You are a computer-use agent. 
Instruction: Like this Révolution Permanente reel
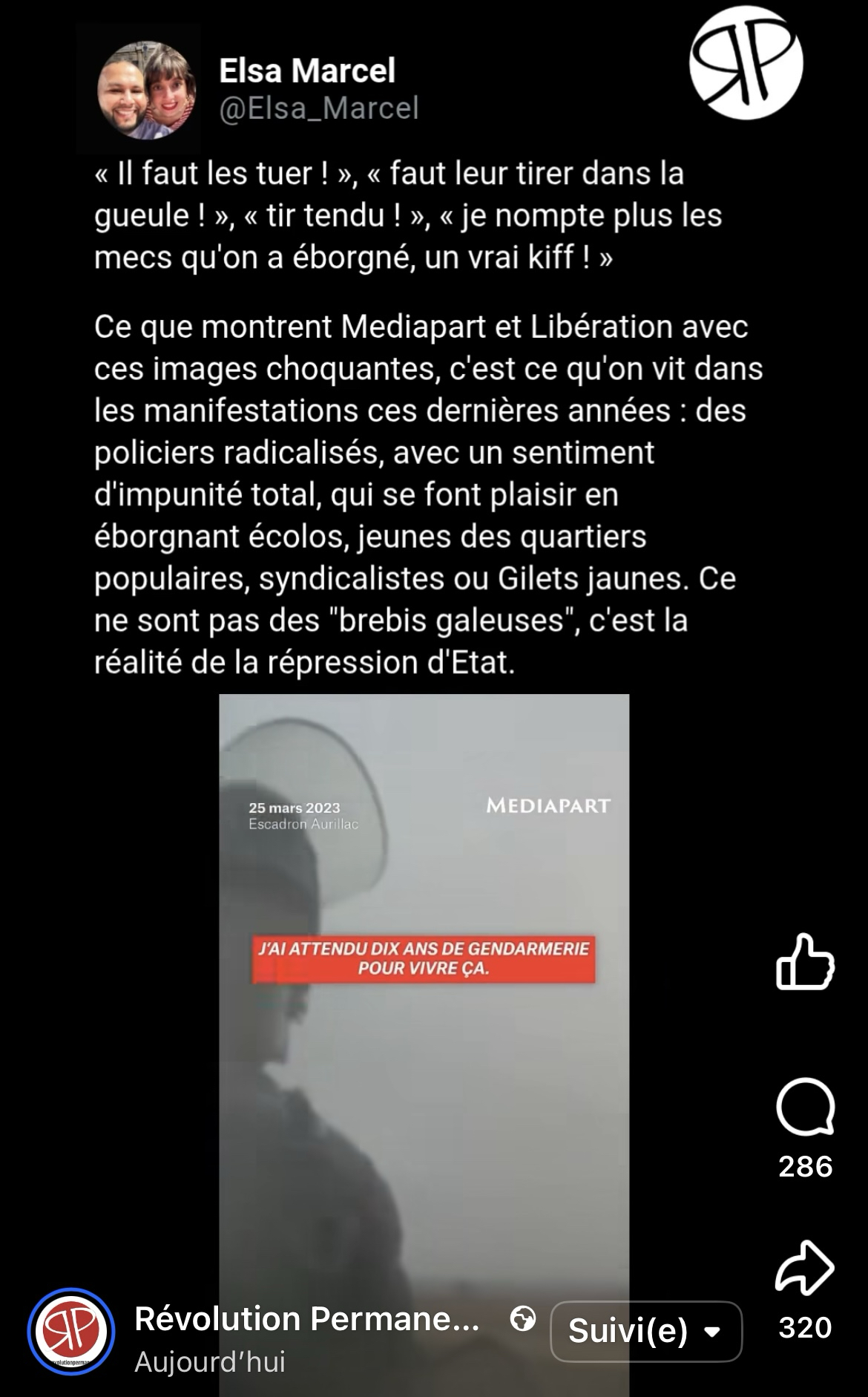tap(805, 963)
